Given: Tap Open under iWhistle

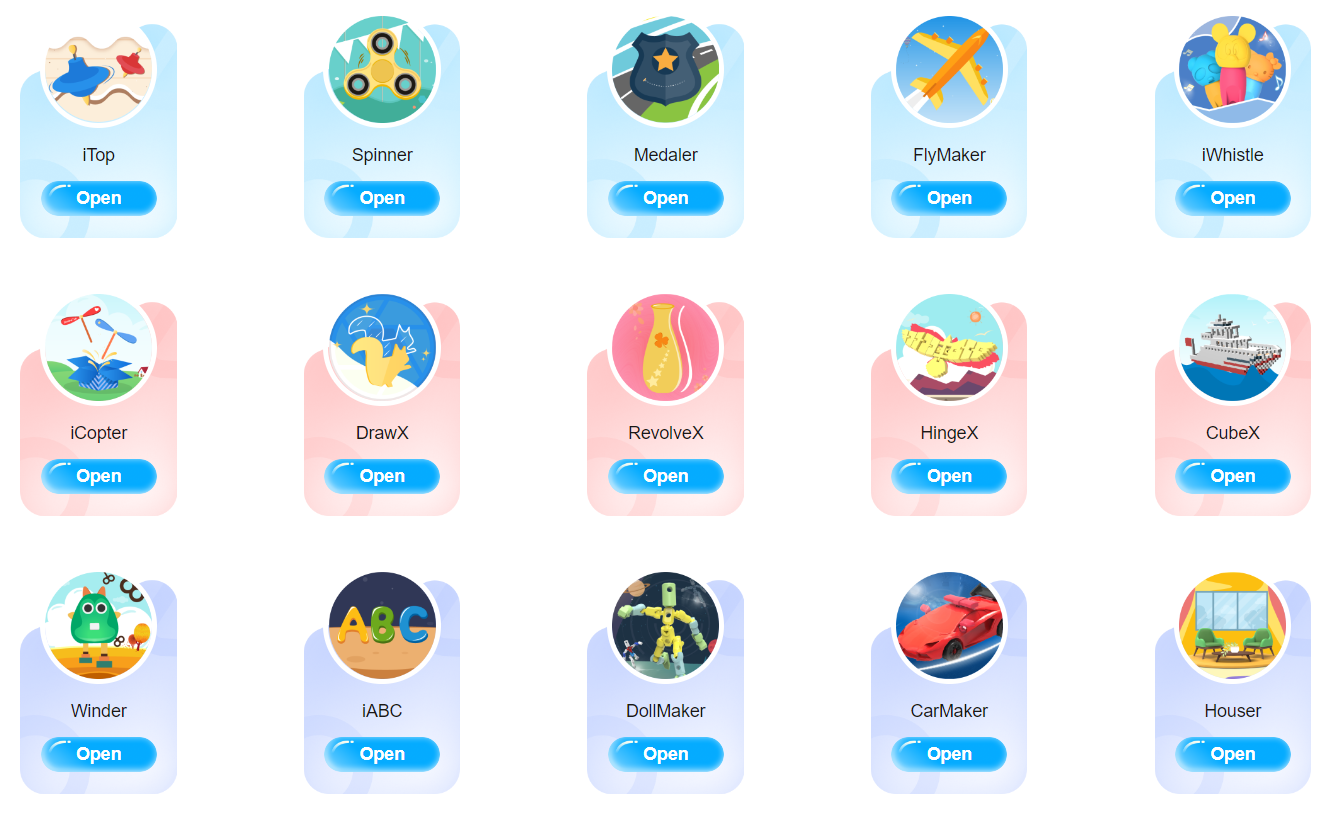Looking at the screenshot, I should point(1232,198).
